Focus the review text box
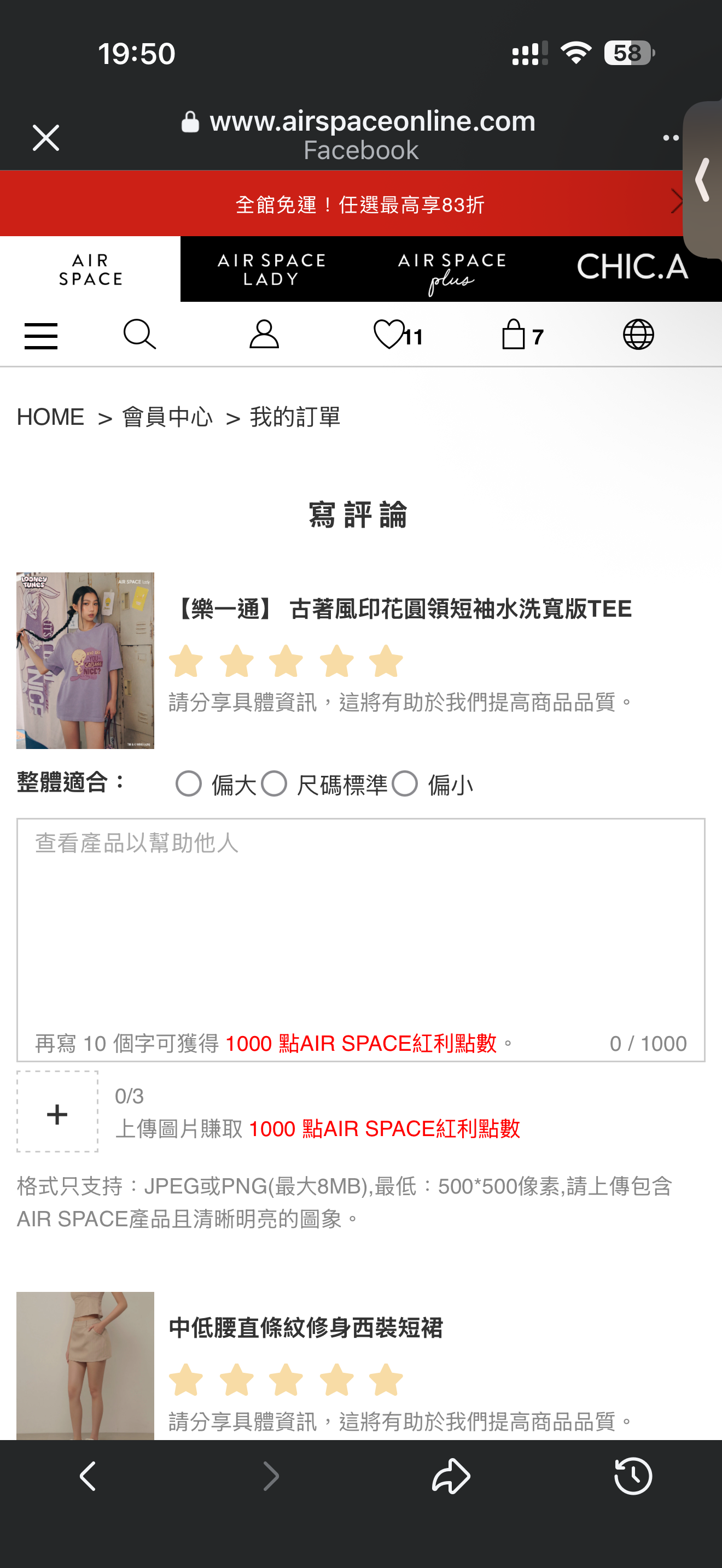This screenshot has height=1568, width=722. tap(360, 925)
